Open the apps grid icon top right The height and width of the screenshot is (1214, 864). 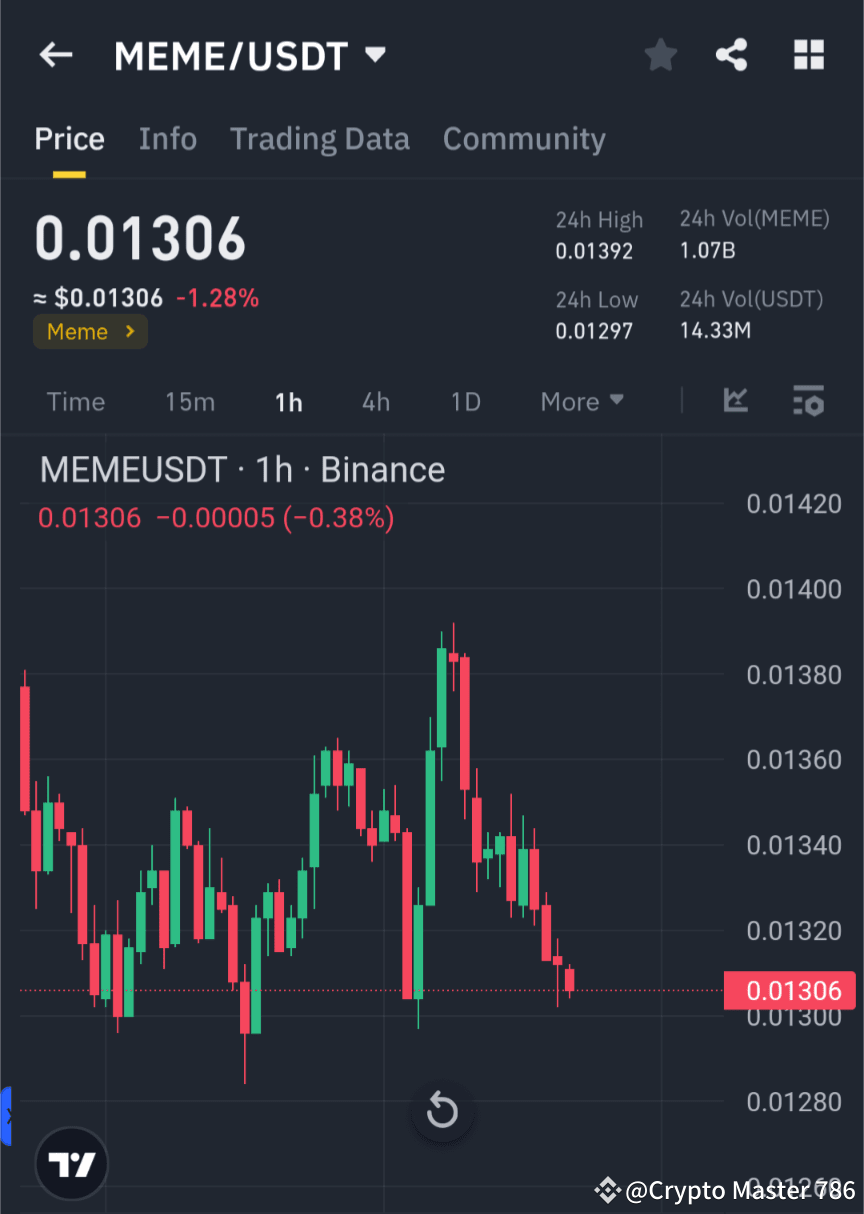808,55
